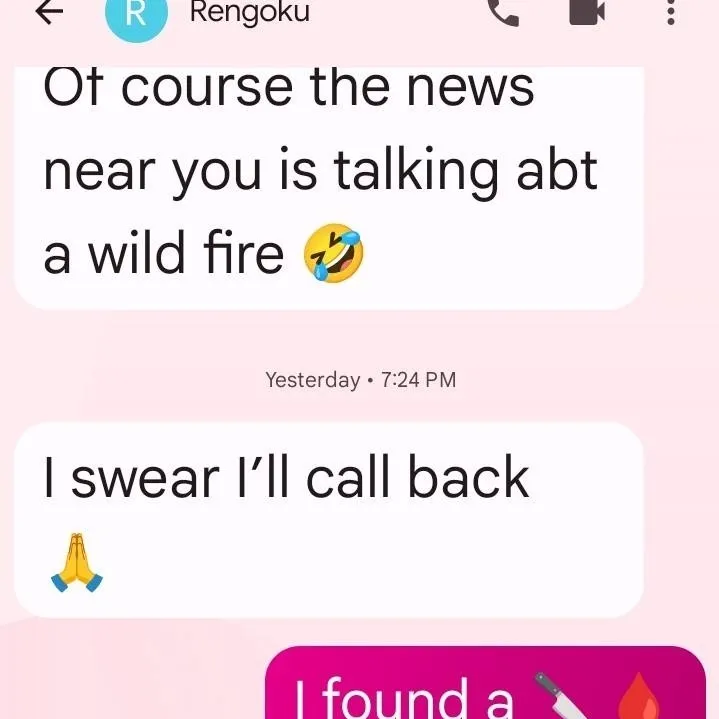The image size is (719, 719).
Task: Start a voice call with Rengoku
Action: [503, 12]
